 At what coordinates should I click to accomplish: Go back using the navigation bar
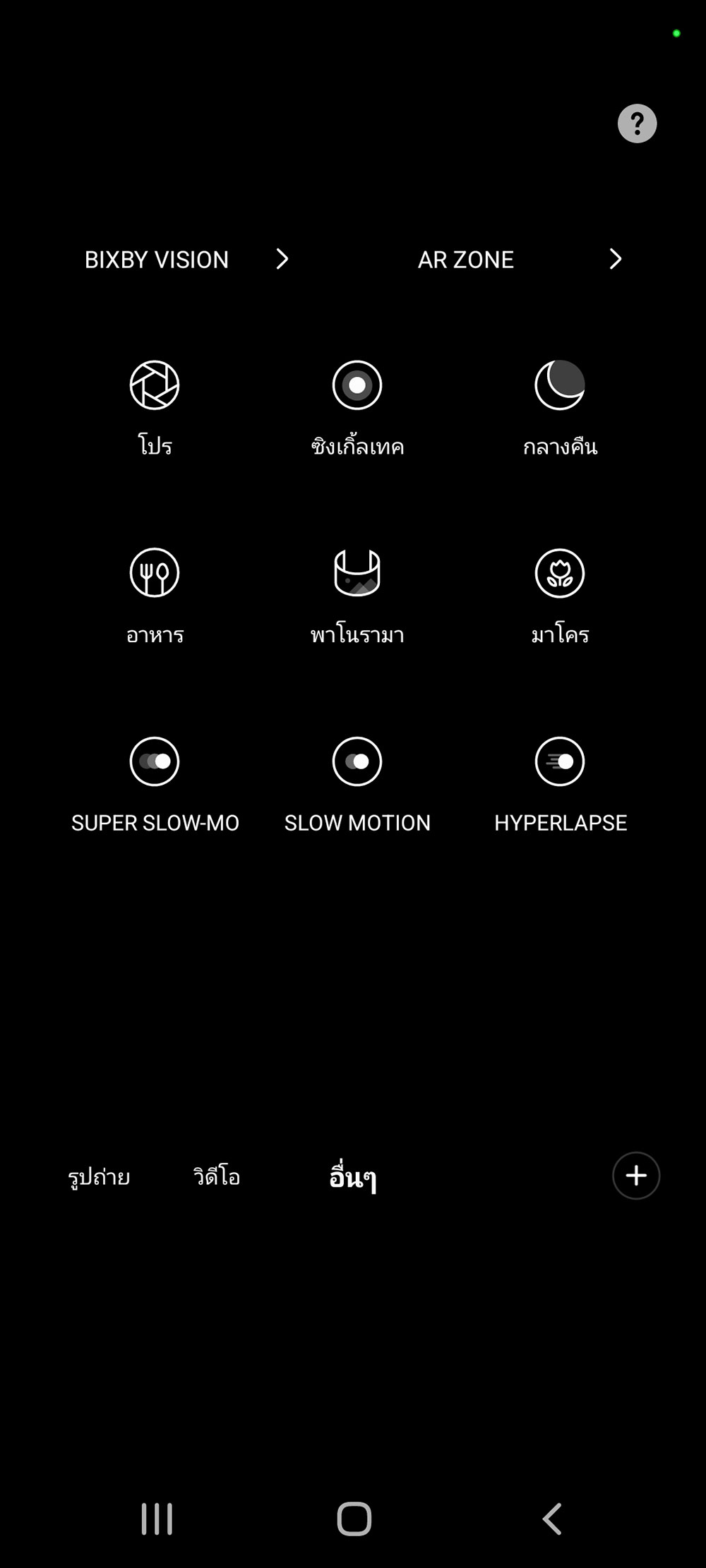pos(551,1519)
